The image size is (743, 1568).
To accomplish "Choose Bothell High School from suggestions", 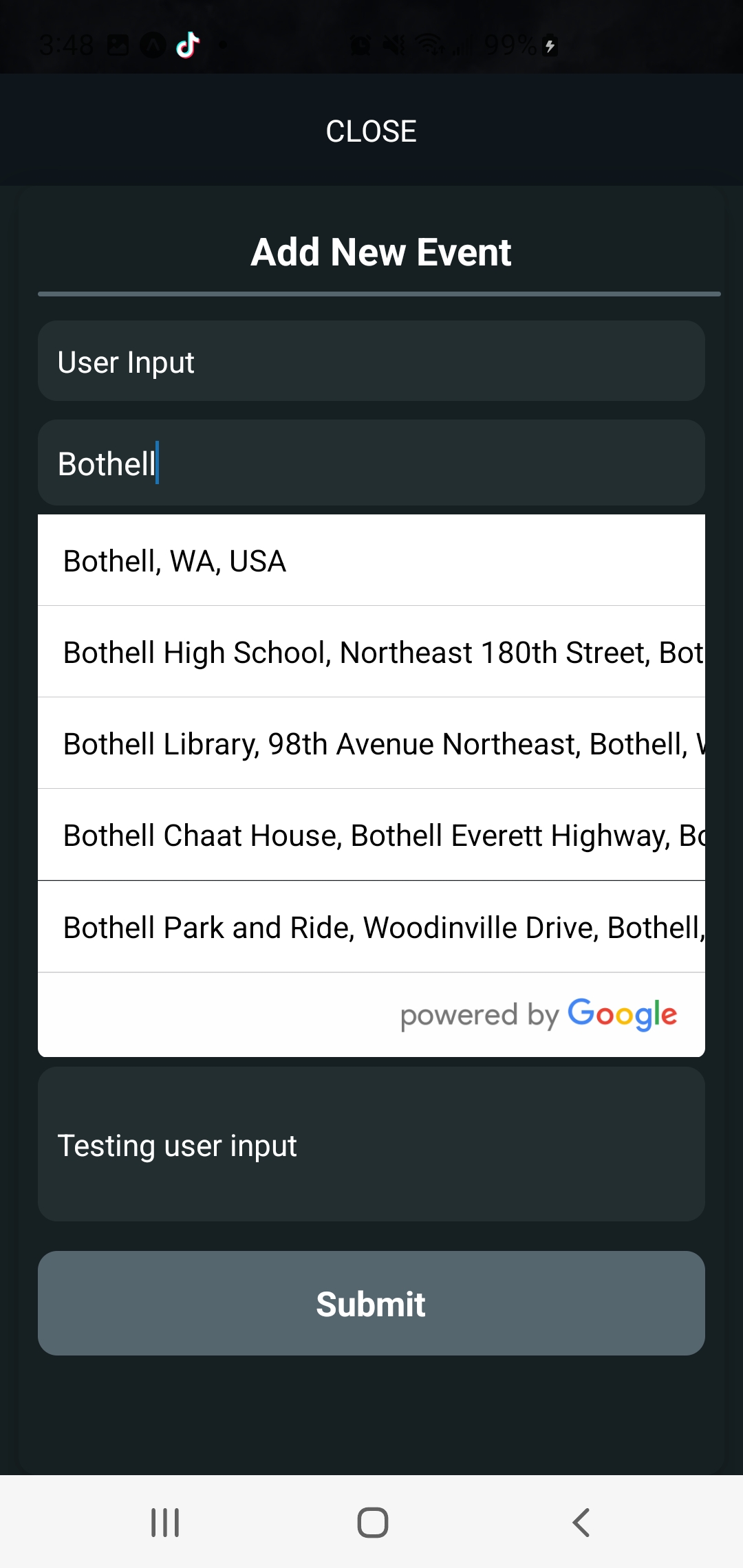I will [371, 652].
